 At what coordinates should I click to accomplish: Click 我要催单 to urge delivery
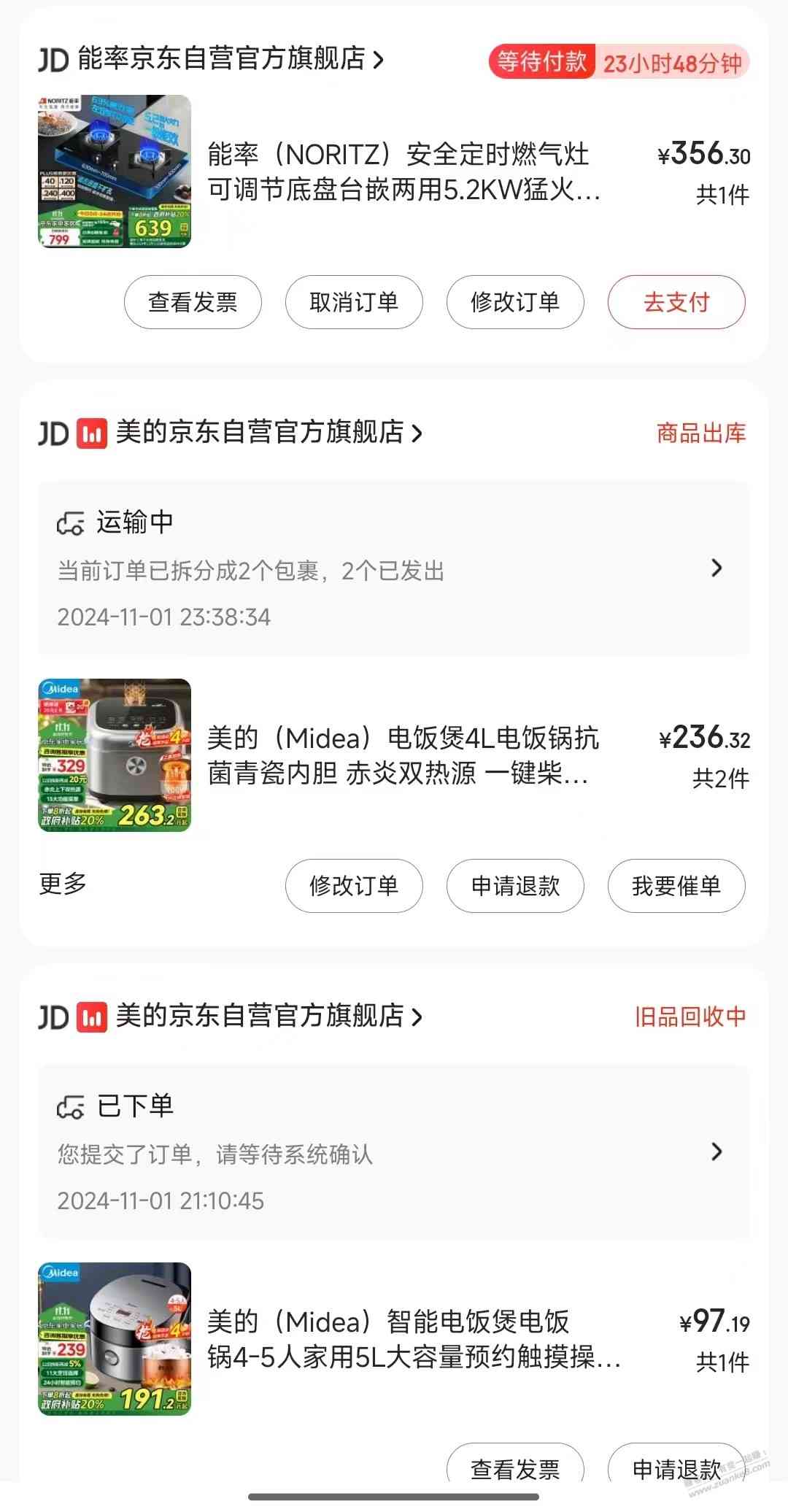click(x=675, y=887)
